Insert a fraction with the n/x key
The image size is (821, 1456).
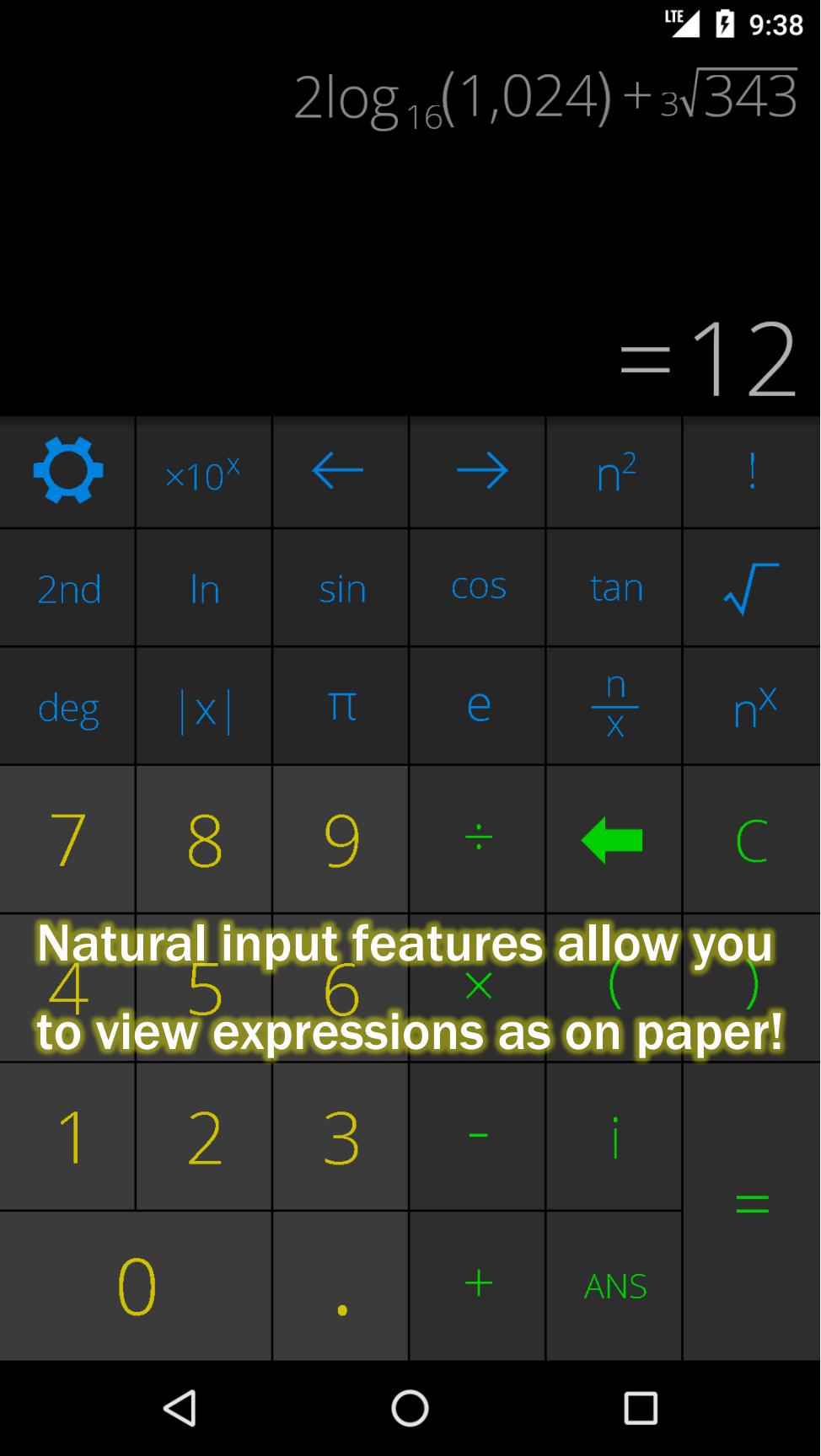(x=615, y=707)
